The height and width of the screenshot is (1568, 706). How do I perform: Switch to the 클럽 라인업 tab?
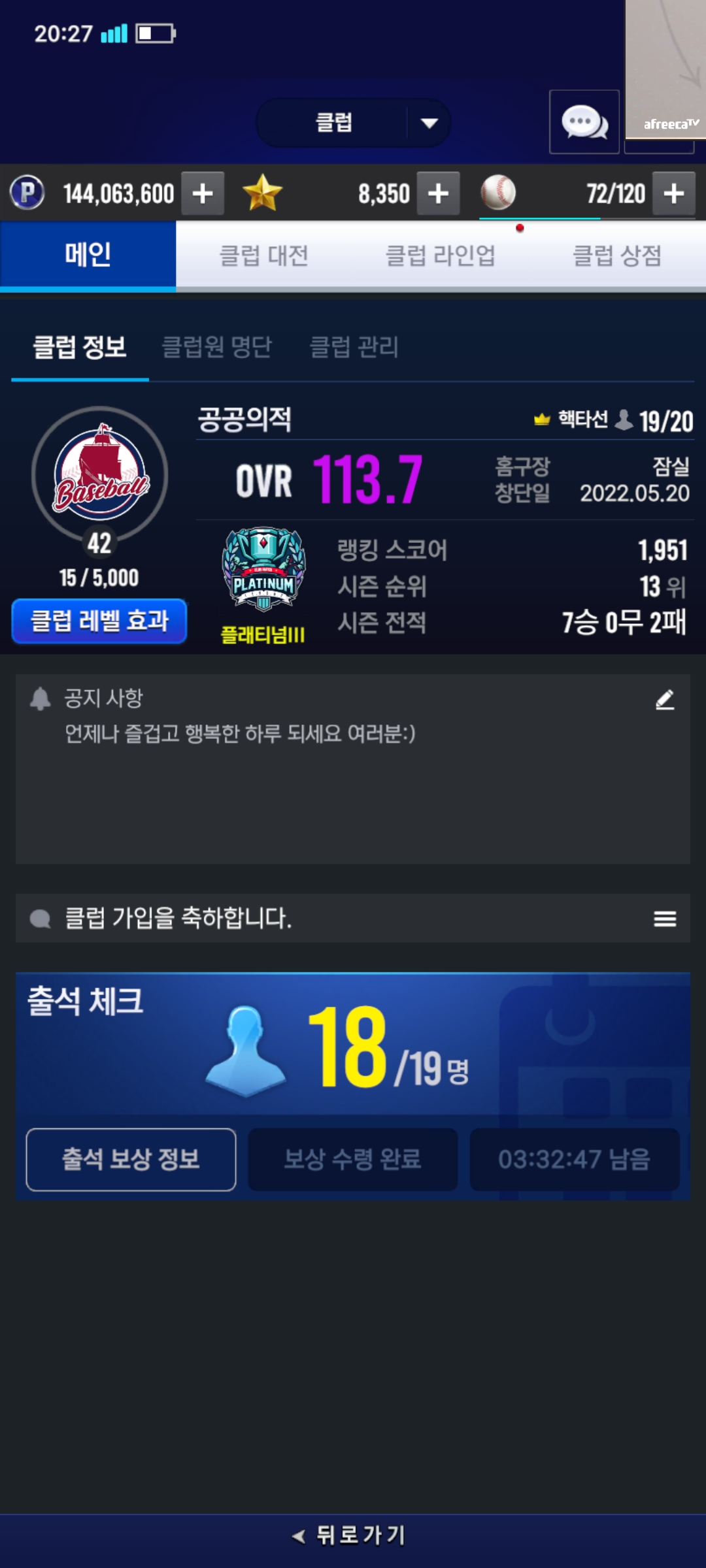pos(440,255)
